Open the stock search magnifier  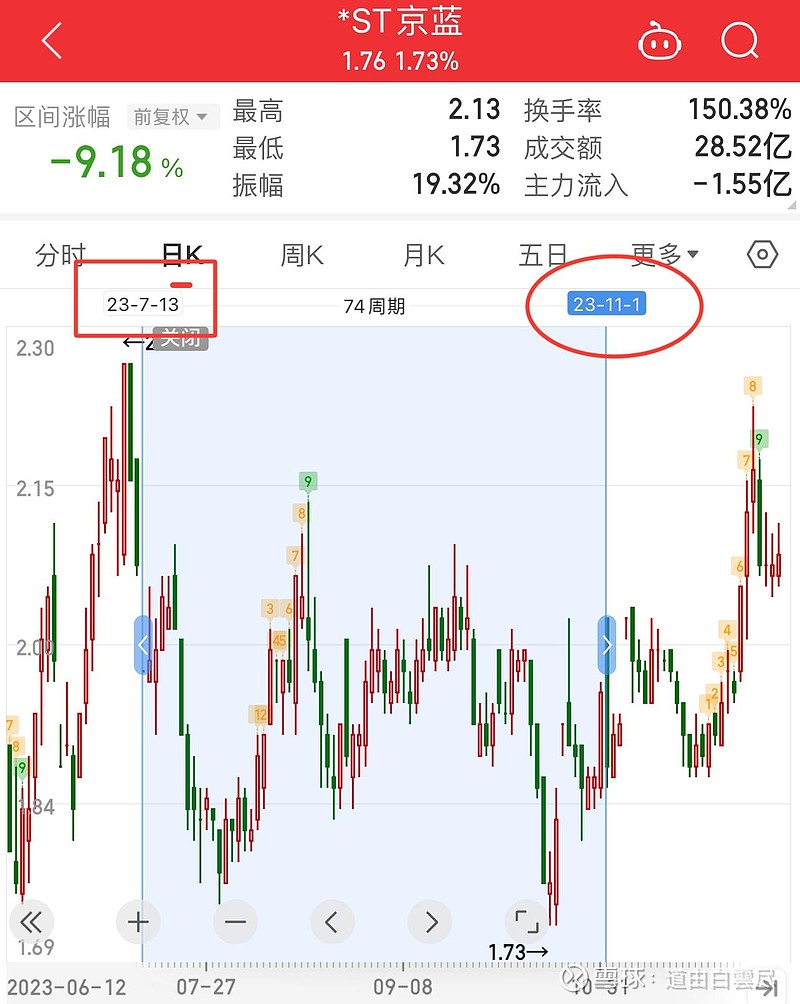[739, 40]
